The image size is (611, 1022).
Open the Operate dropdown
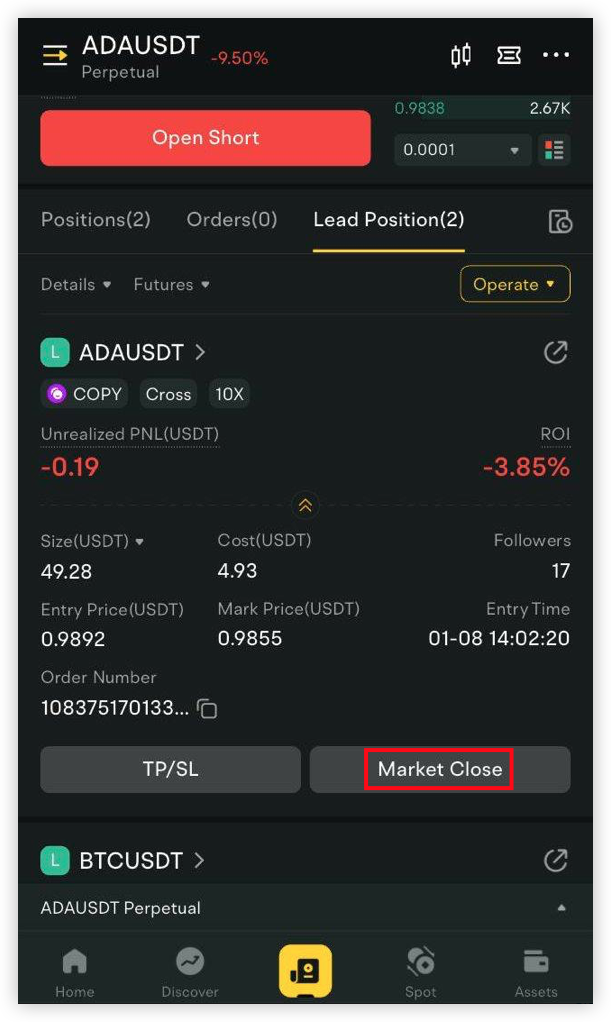click(x=514, y=284)
